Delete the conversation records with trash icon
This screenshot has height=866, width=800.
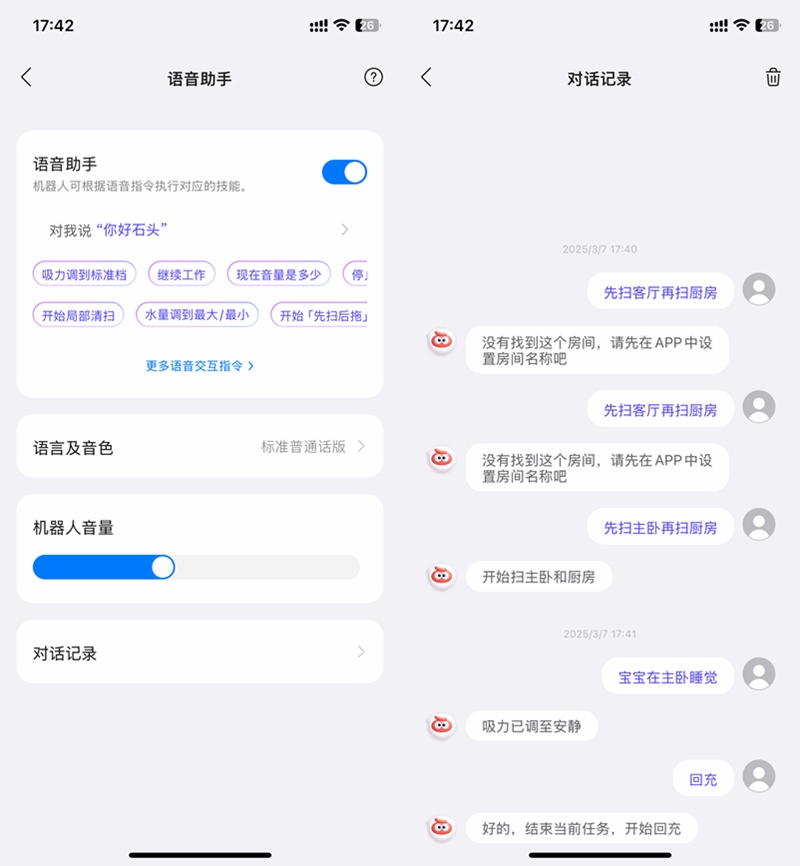tap(773, 77)
